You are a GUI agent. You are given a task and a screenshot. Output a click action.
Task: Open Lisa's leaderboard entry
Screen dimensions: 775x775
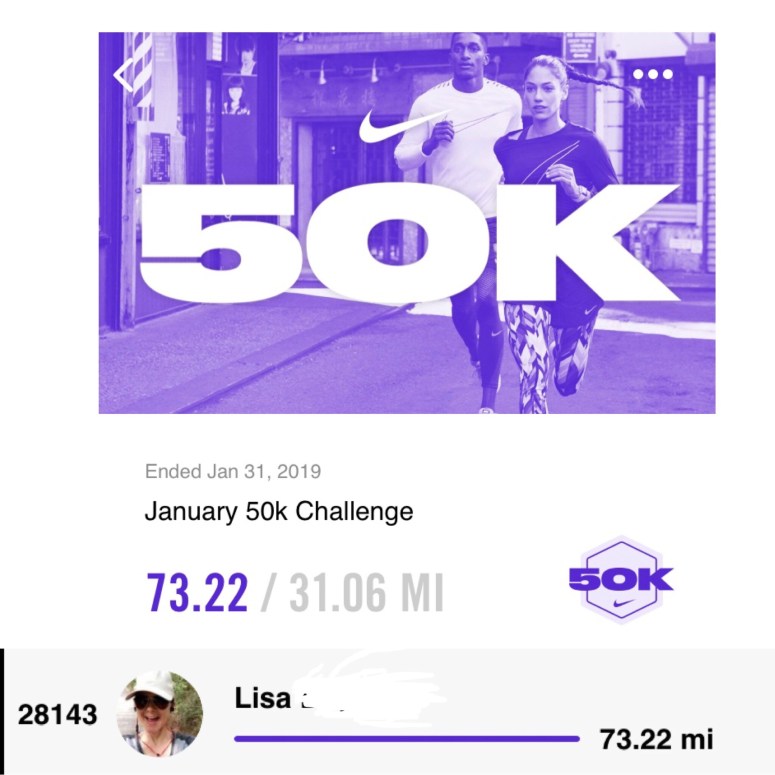[400, 713]
